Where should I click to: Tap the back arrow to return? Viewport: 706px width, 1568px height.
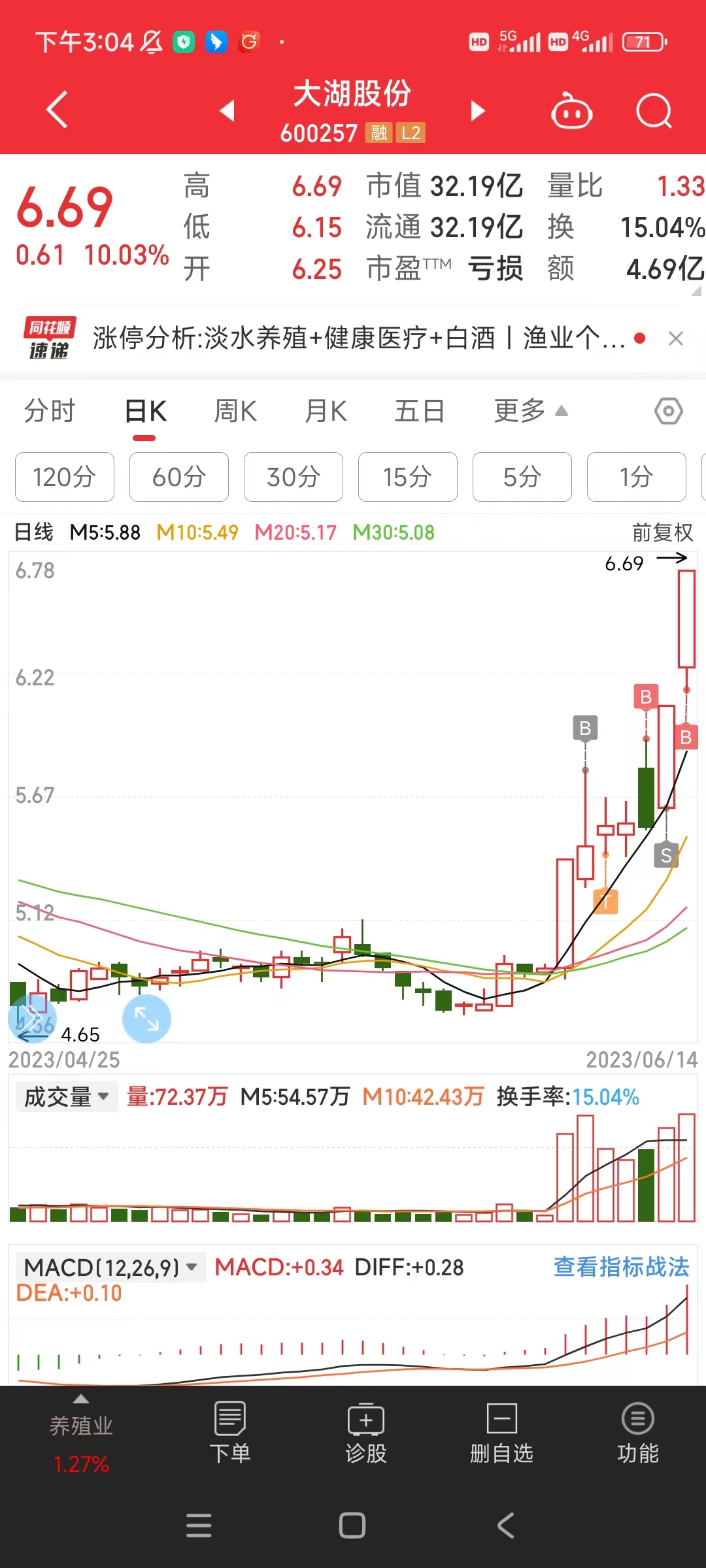(57, 110)
